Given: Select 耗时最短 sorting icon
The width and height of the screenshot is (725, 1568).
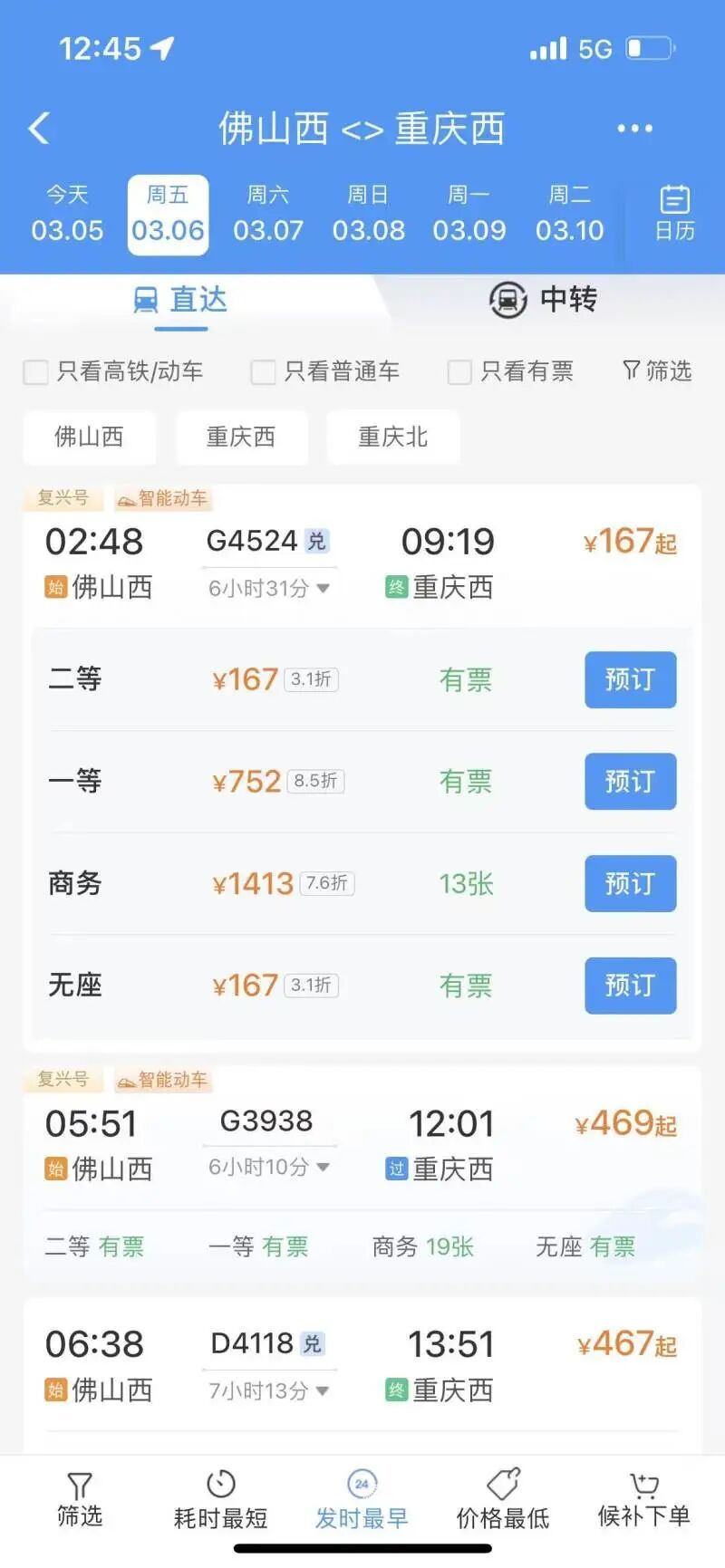Looking at the screenshot, I should coord(220,1499).
